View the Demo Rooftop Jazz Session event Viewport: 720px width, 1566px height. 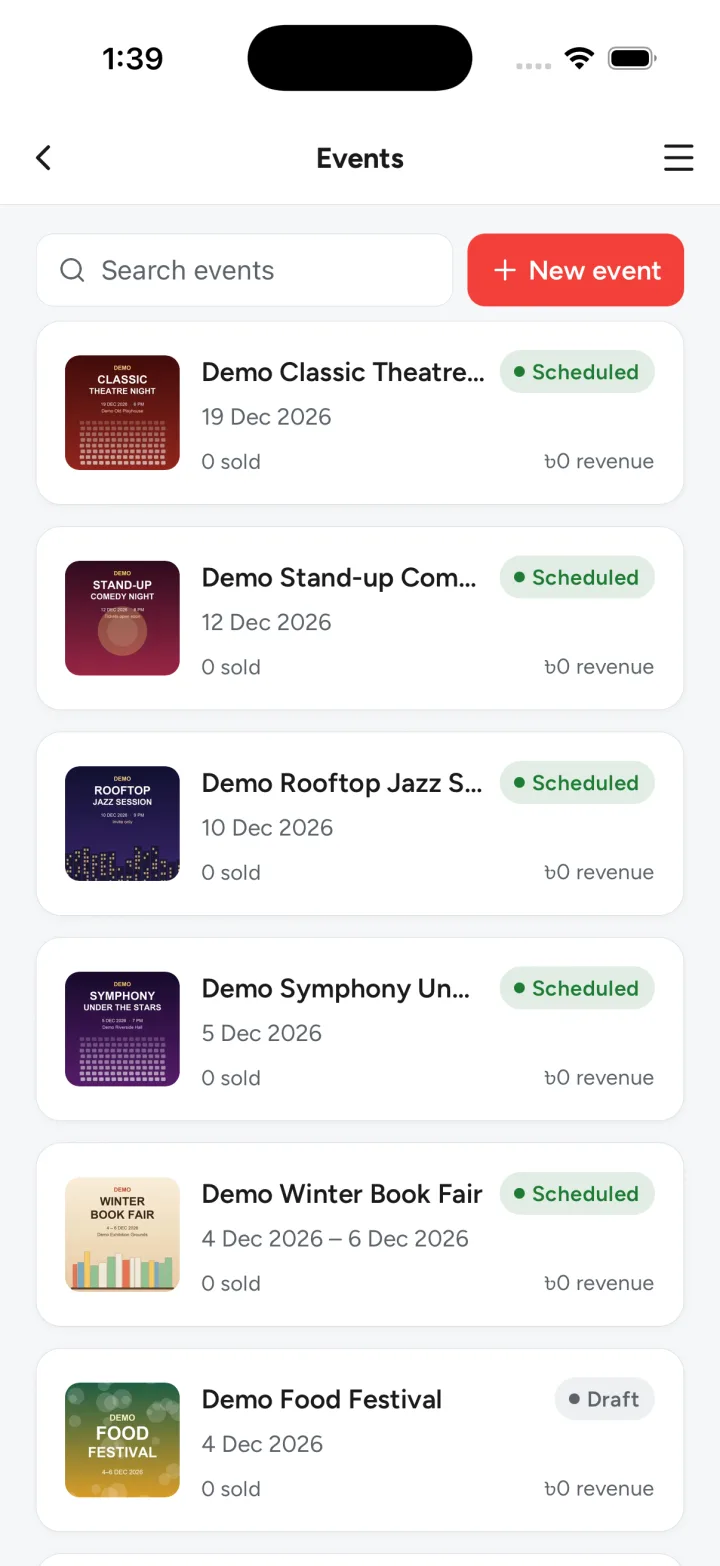point(360,824)
